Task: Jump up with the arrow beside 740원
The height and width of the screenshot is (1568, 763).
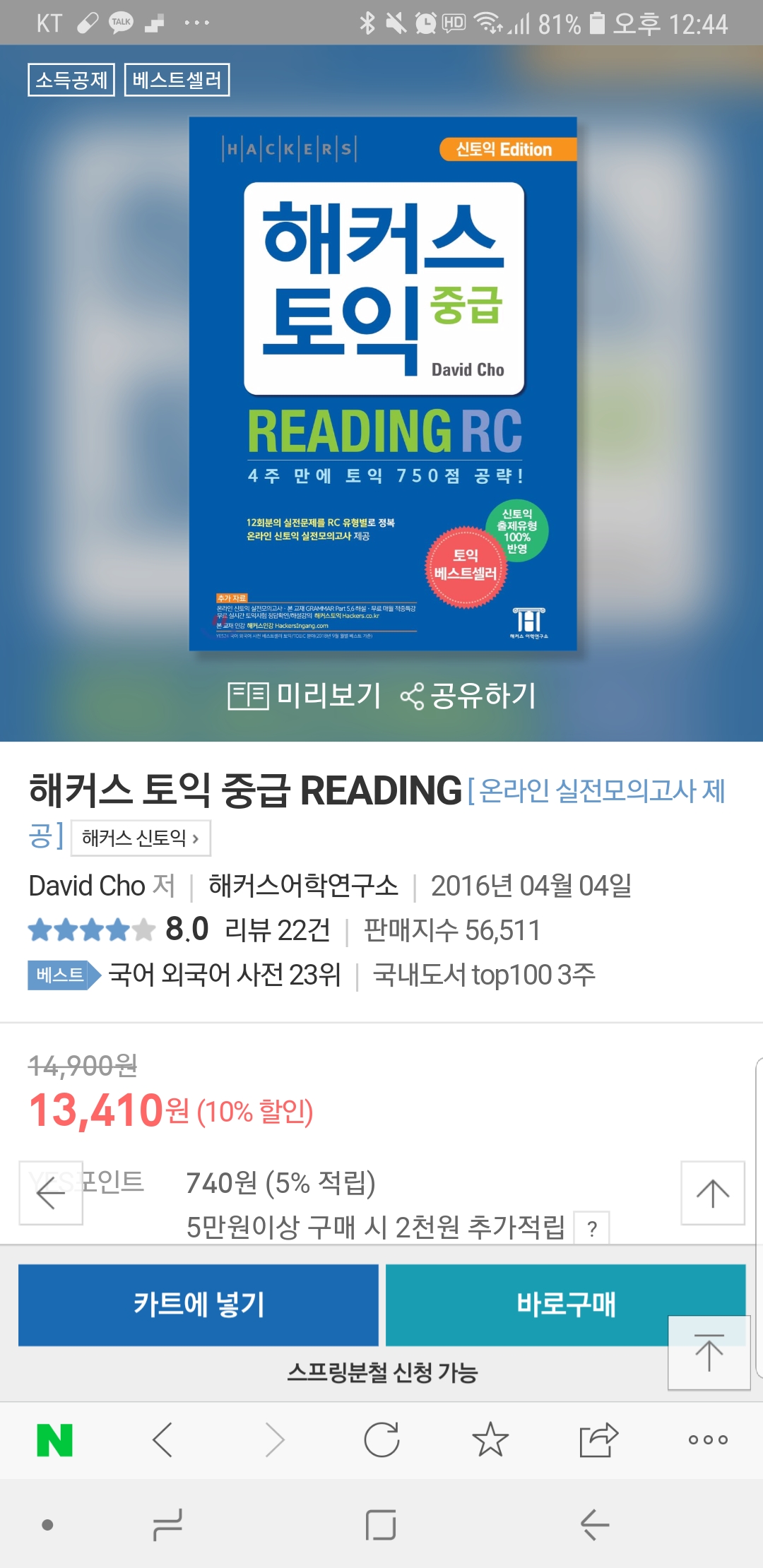Action: [712, 1193]
